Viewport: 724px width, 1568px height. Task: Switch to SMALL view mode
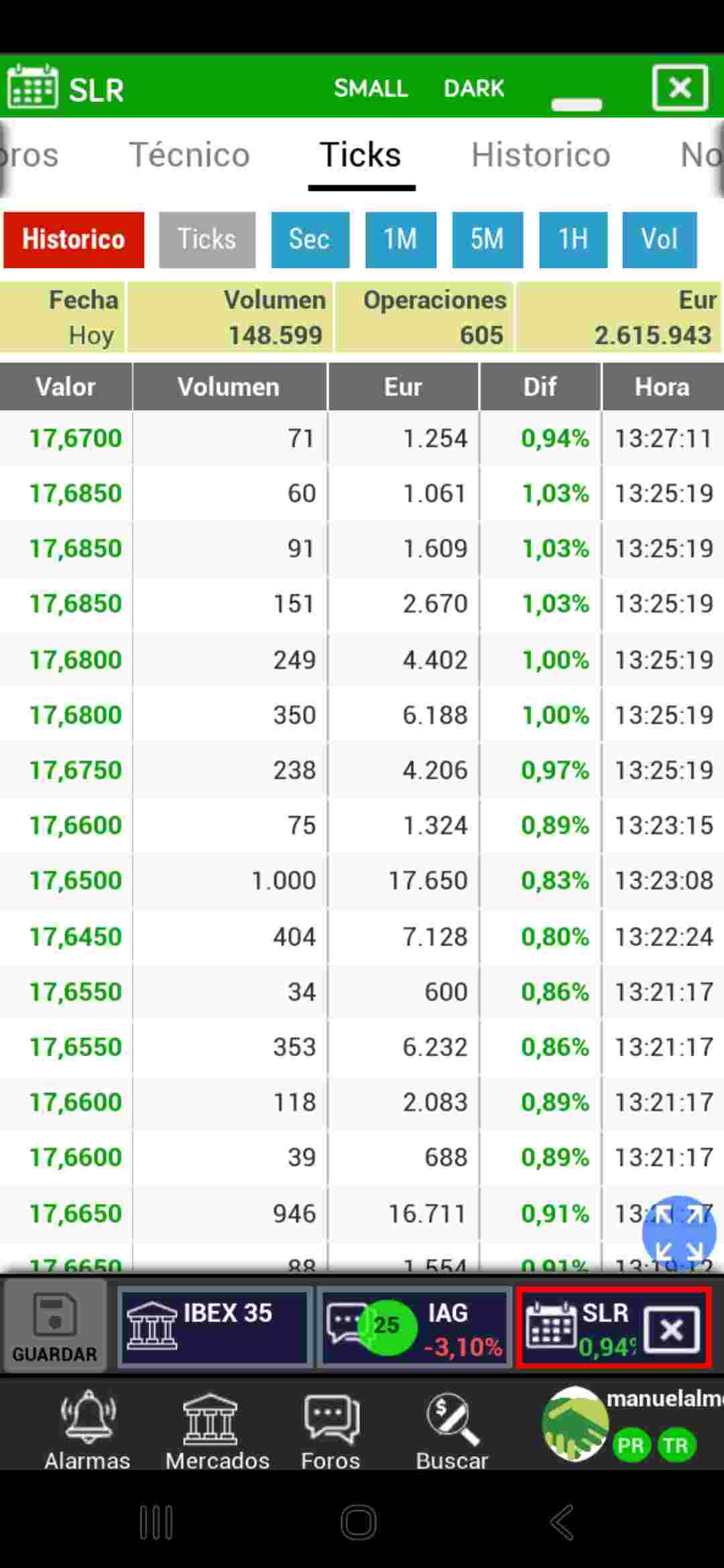click(x=371, y=88)
